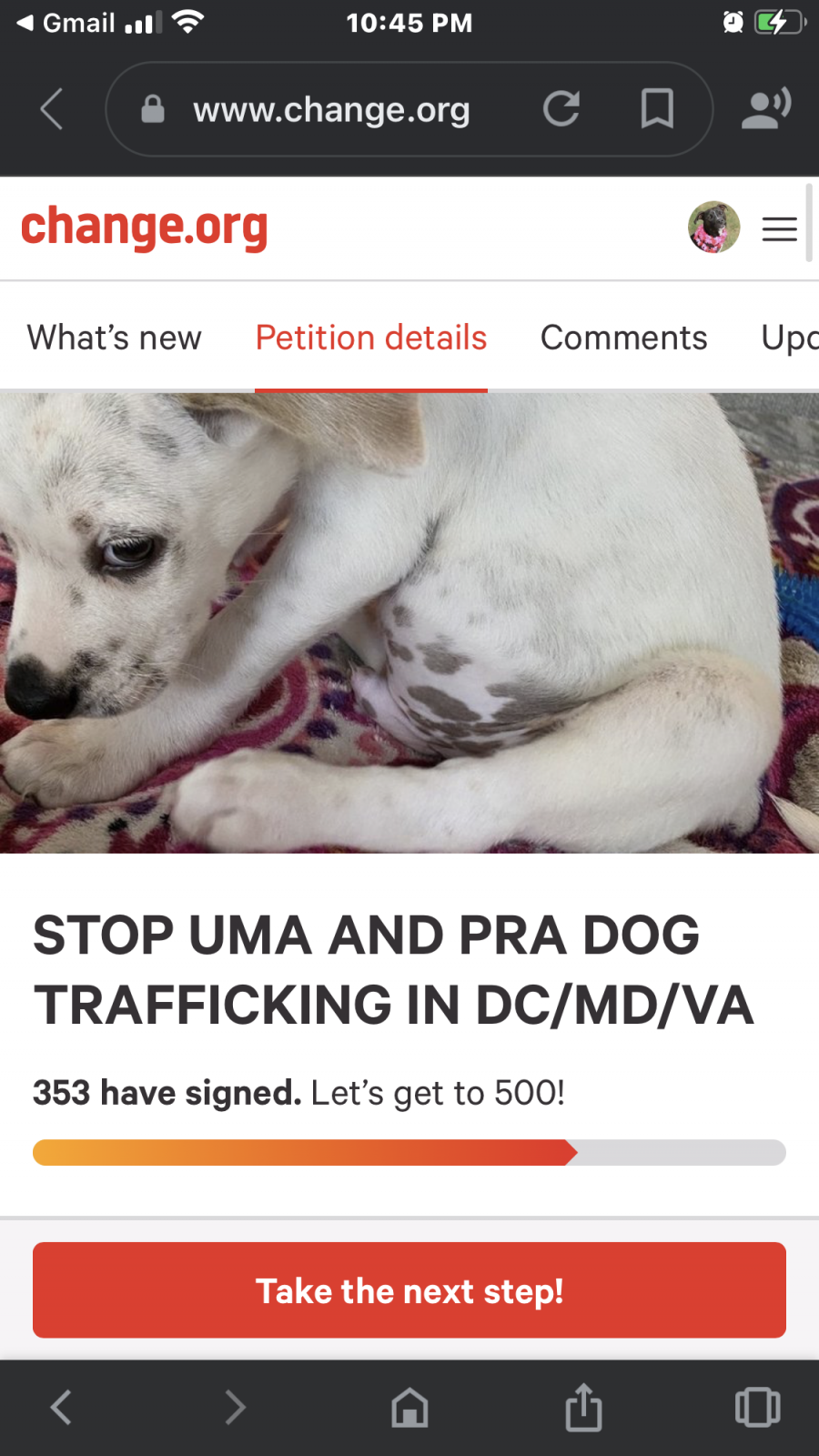Reload the page
The width and height of the screenshot is (819, 1456).
(x=561, y=109)
